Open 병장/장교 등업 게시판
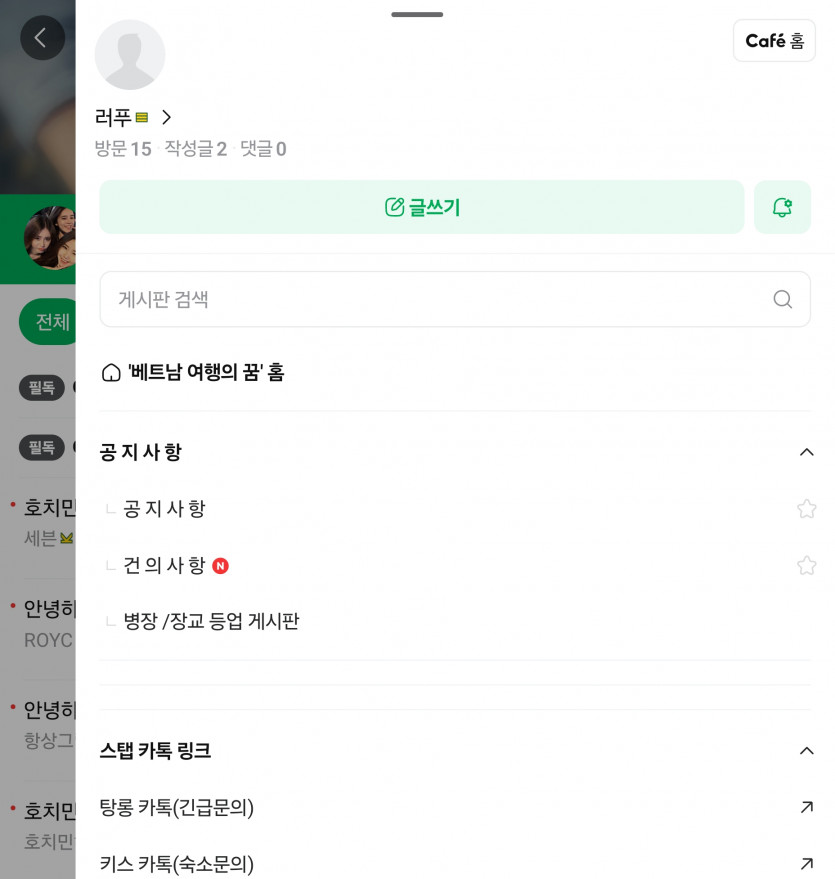This screenshot has height=879, width=835. [211, 621]
